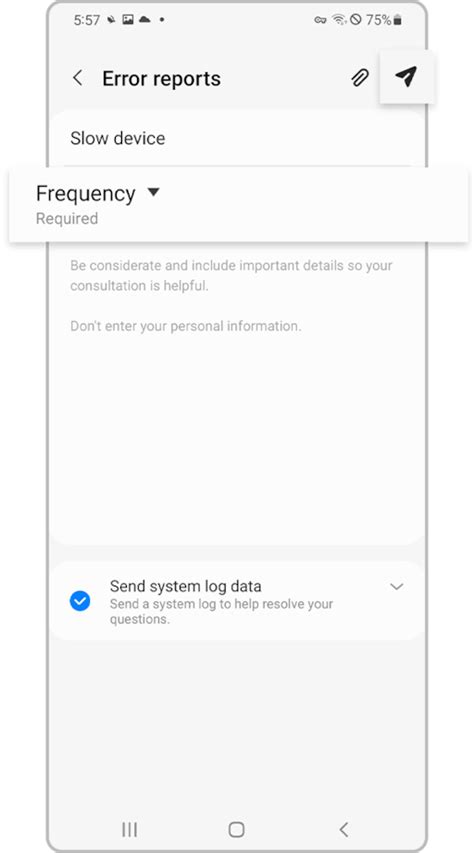Open recent apps from navigation bar
The image size is (474, 853).
pos(130,829)
